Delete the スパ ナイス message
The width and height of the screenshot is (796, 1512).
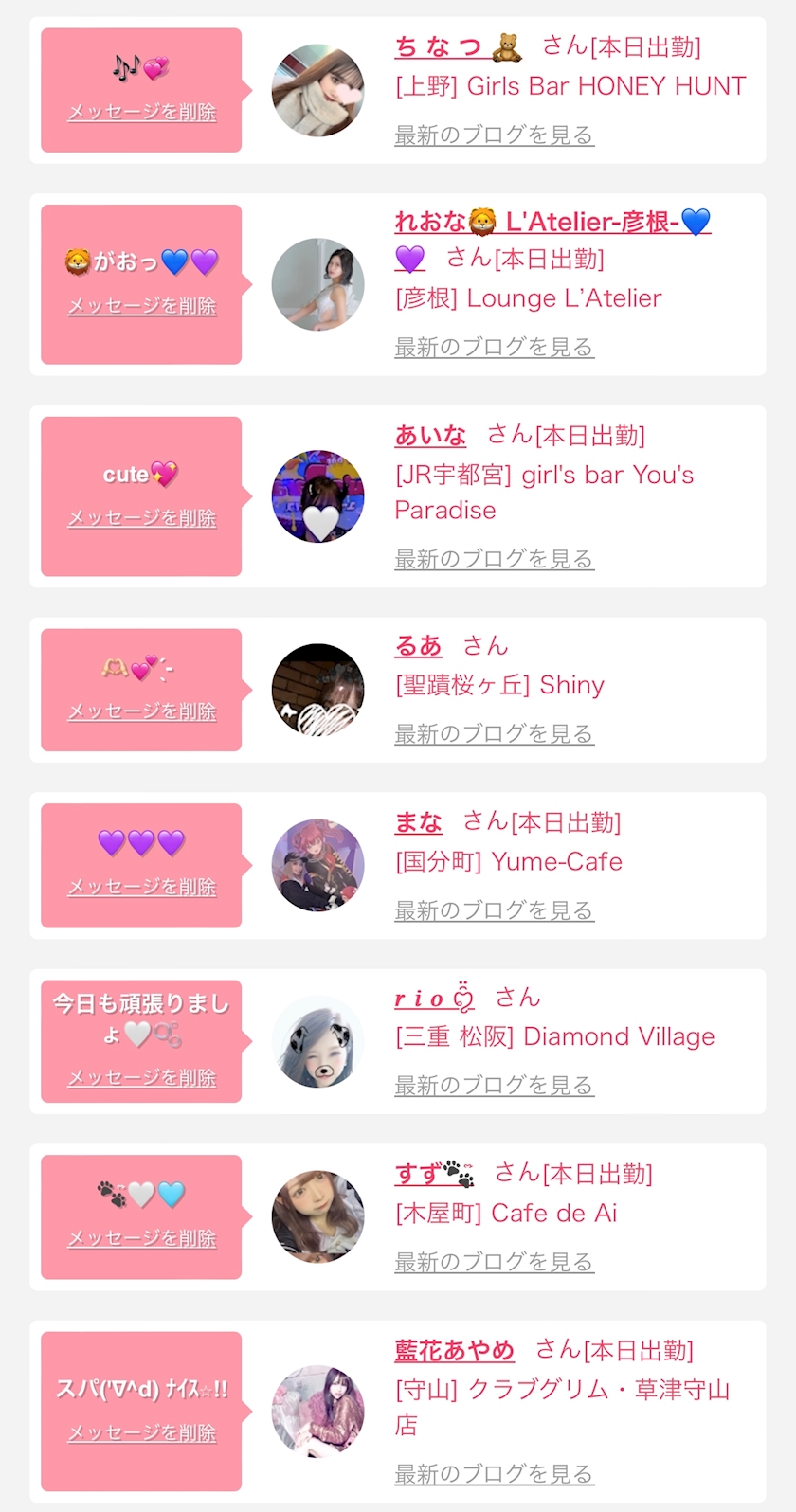(x=142, y=1433)
